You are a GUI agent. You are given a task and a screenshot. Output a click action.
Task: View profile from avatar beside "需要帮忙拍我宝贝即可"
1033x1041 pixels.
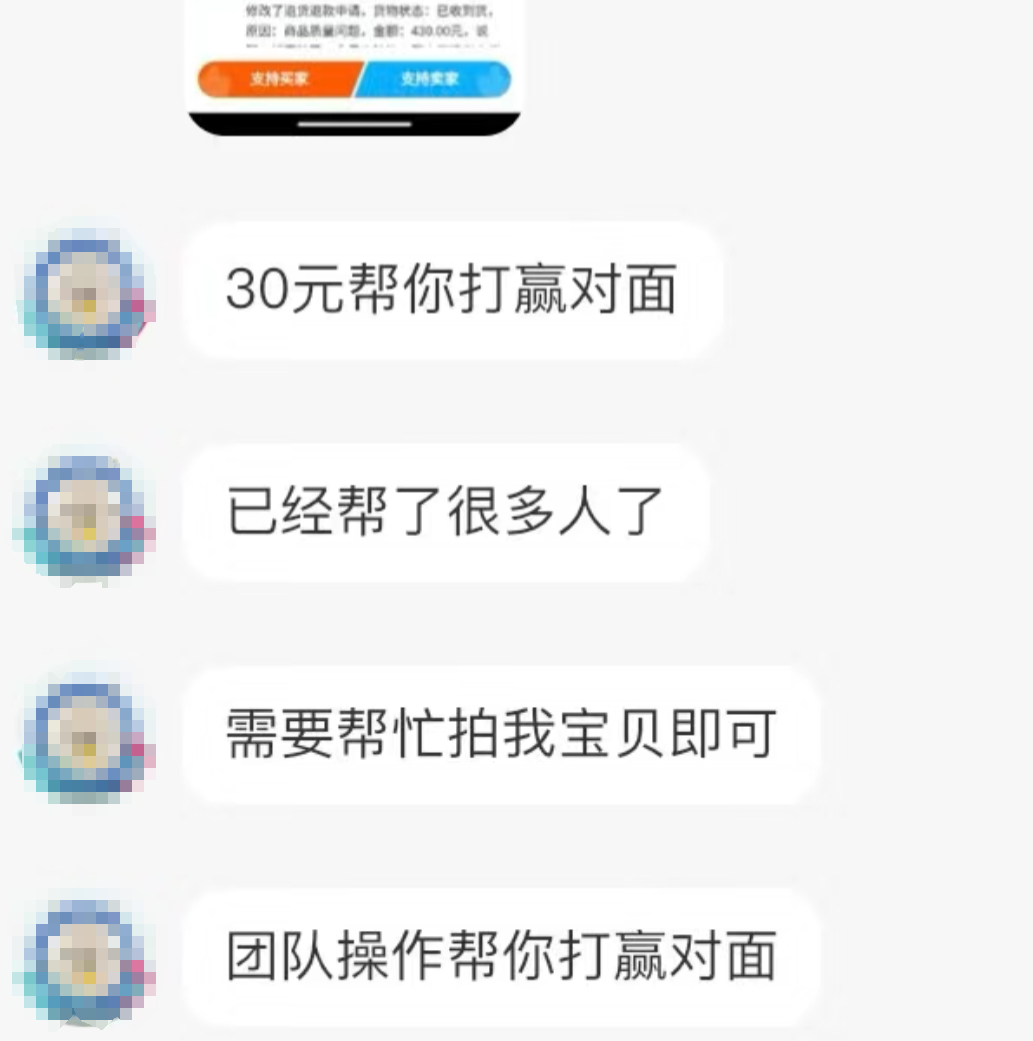tap(87, 739)
